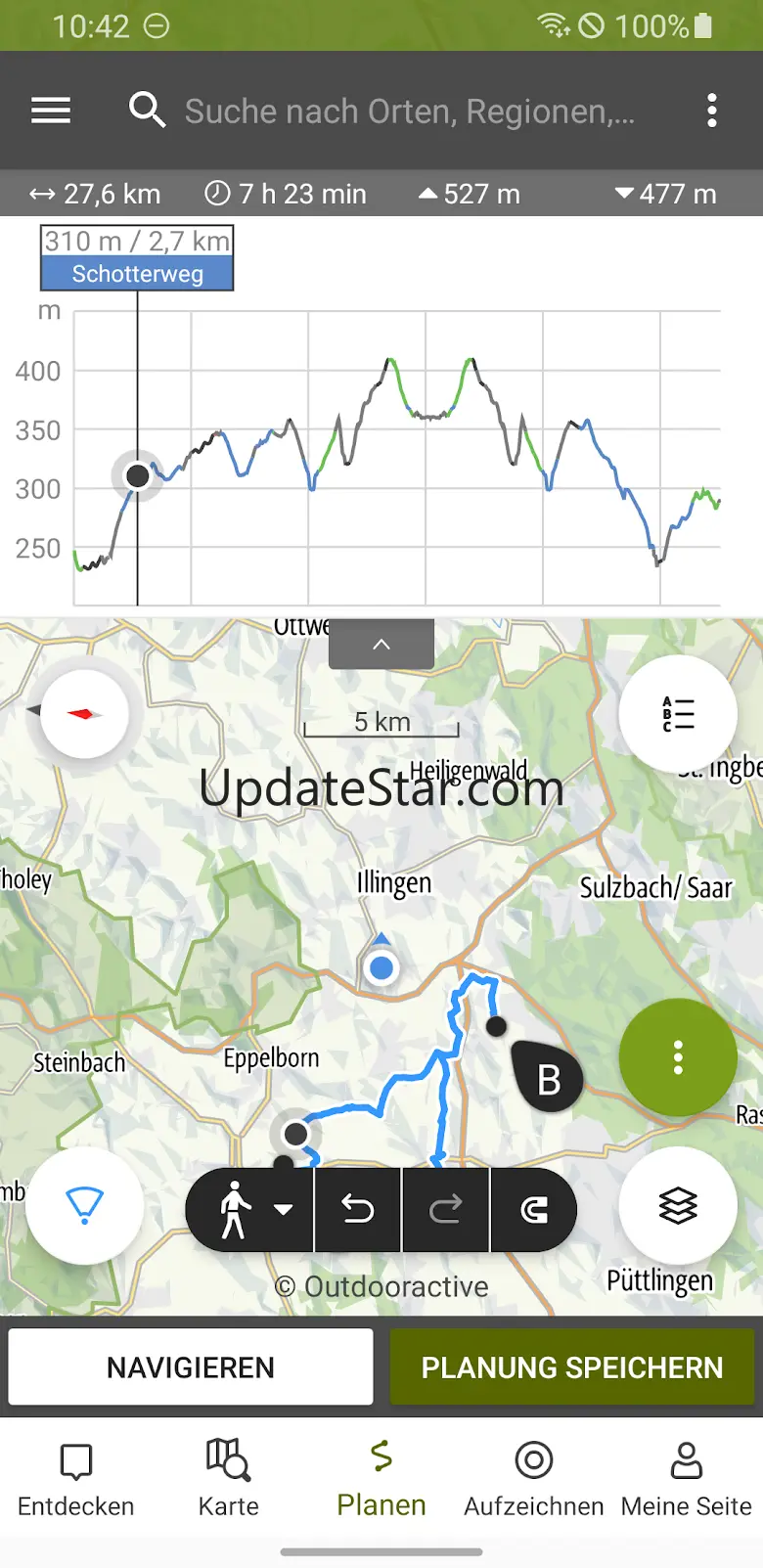The image size is (763, 1568).
Task: Select the Aufzeichnen tab
Action: click(534, 1478)
